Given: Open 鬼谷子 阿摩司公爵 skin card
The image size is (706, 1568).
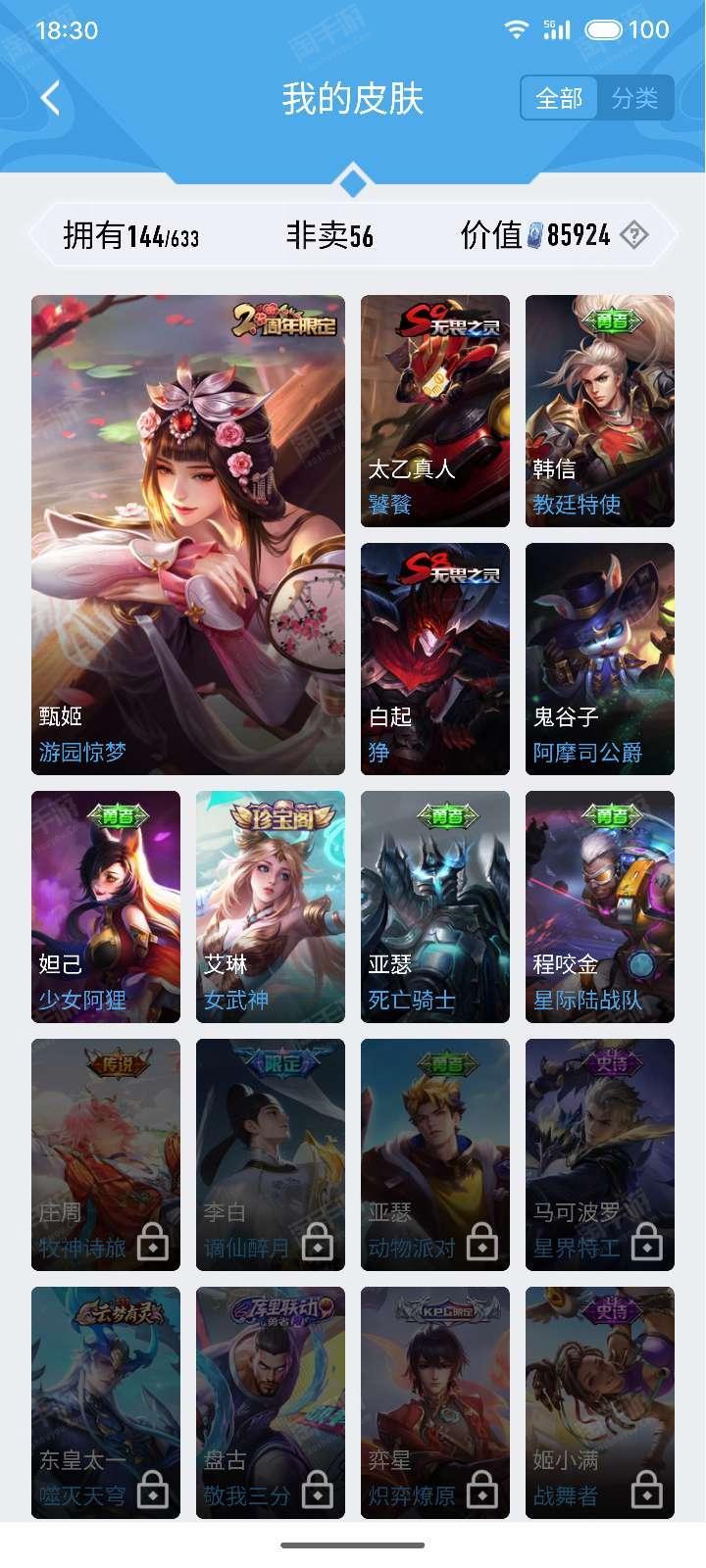Looking at the screenshot, I should [600, 659].
